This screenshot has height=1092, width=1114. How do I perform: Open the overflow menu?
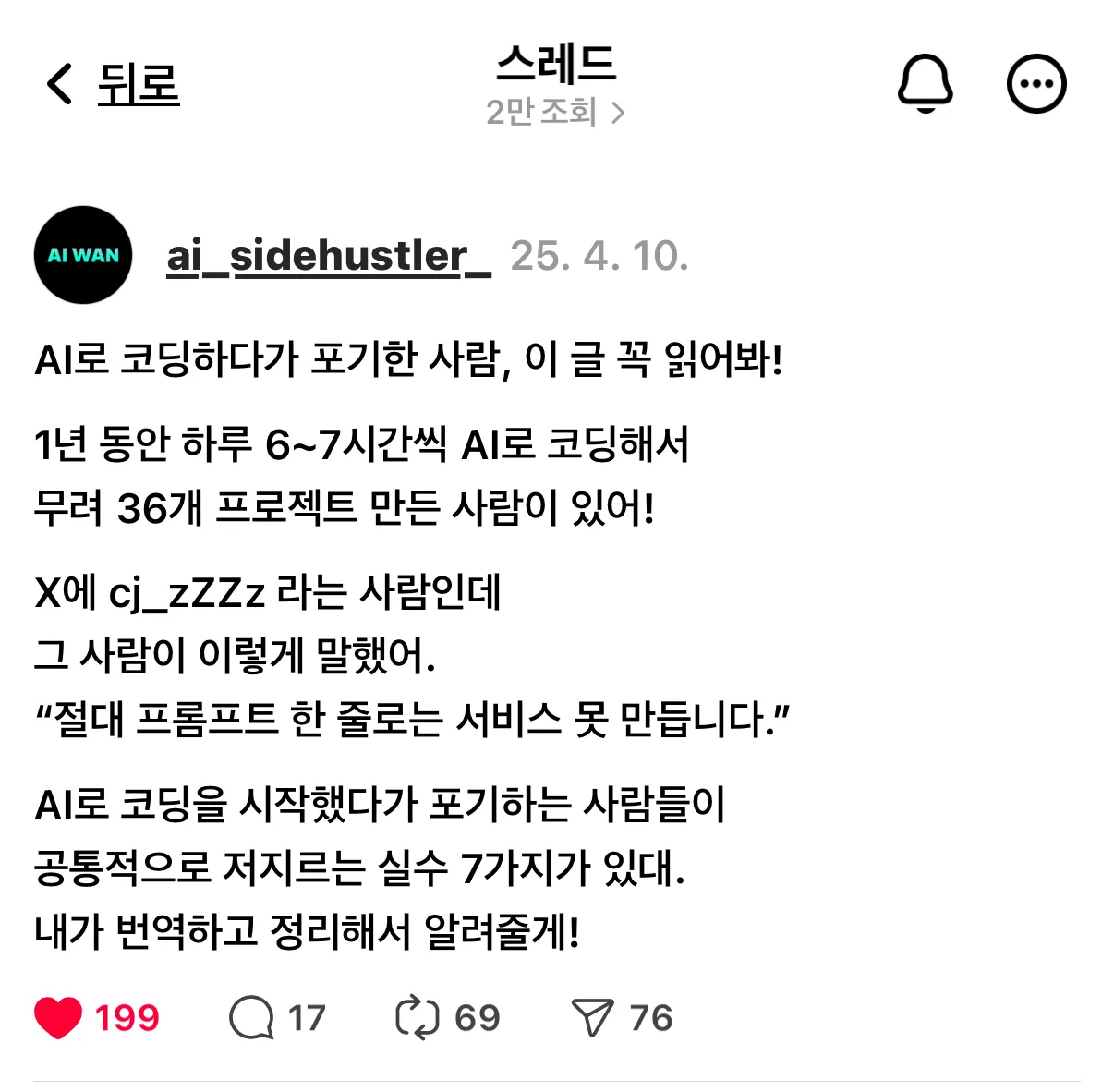coord(1035,84)
